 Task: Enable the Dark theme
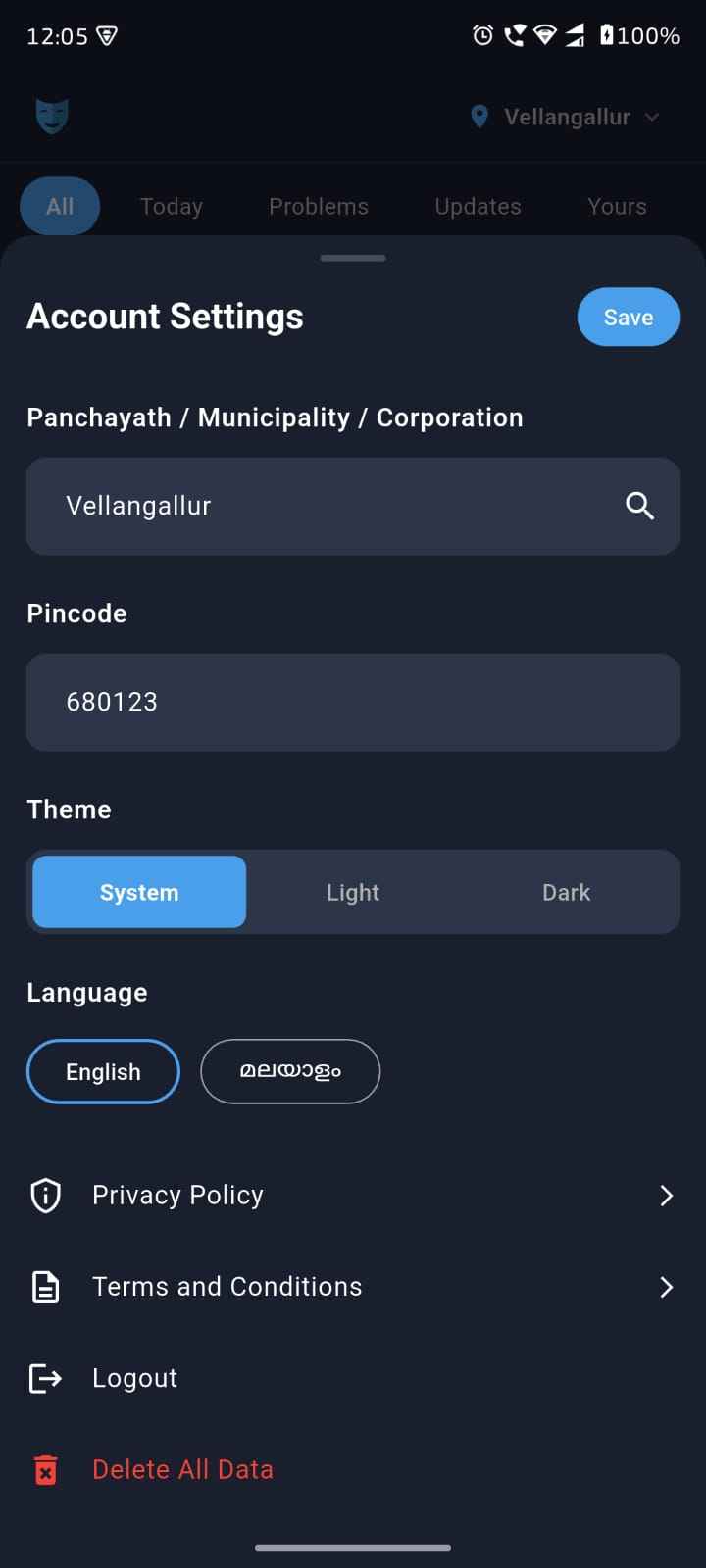click(566, 892)
